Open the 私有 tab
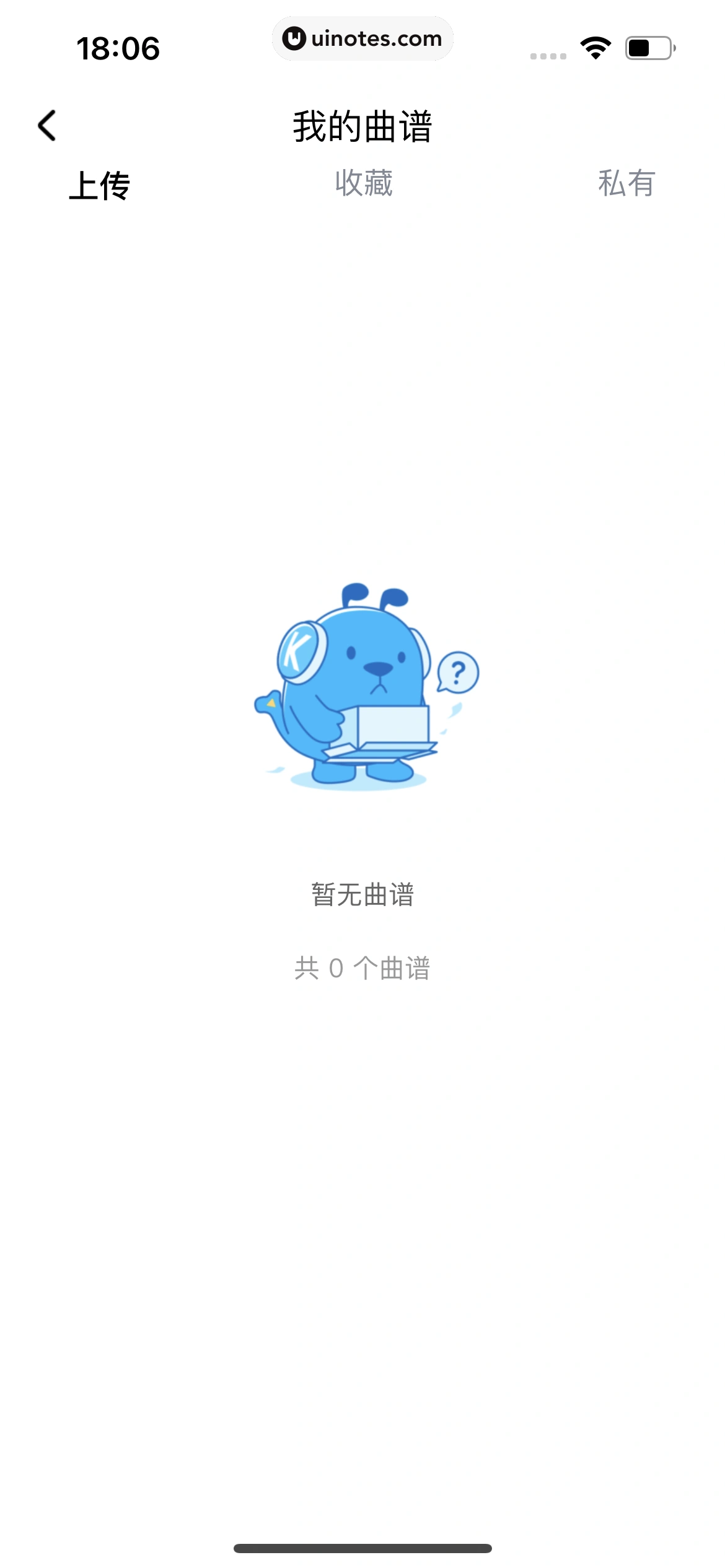Screen dimensions: 725x1568 tap(626, 183)
